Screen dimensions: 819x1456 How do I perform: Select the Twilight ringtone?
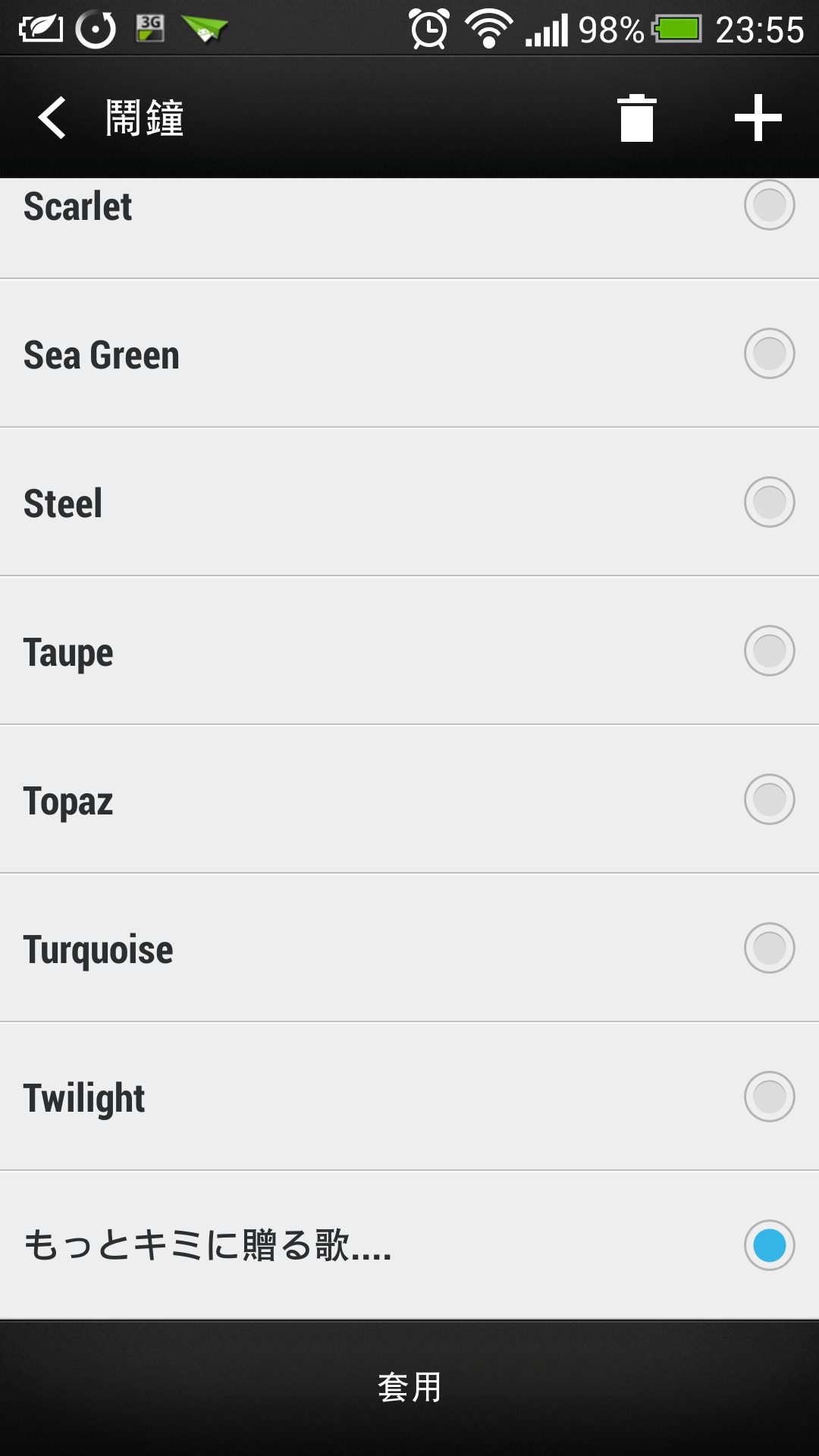click(409, 1097)
